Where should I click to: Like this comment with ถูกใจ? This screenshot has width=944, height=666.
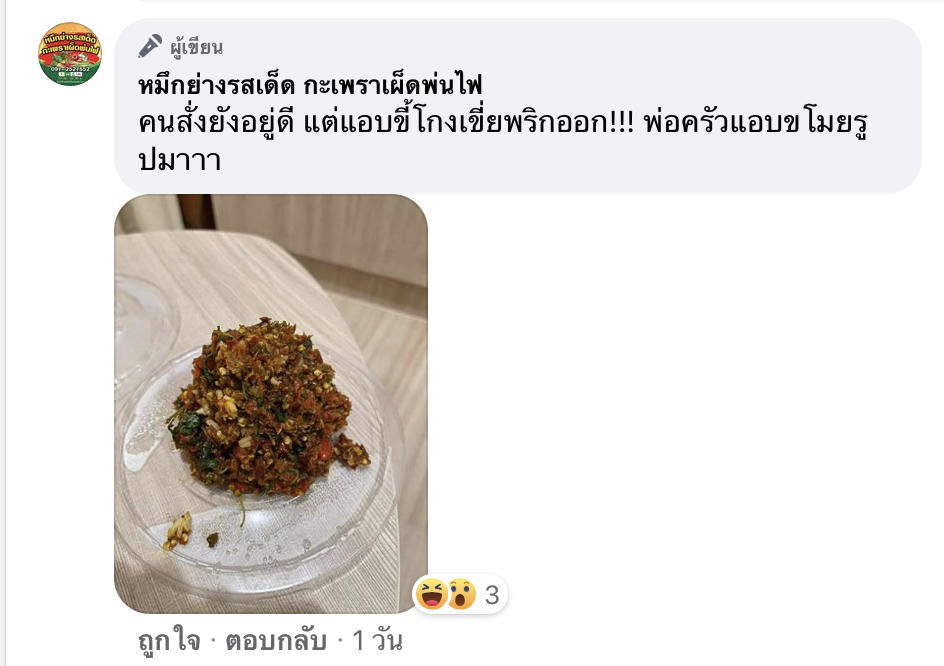click(168, 641)
